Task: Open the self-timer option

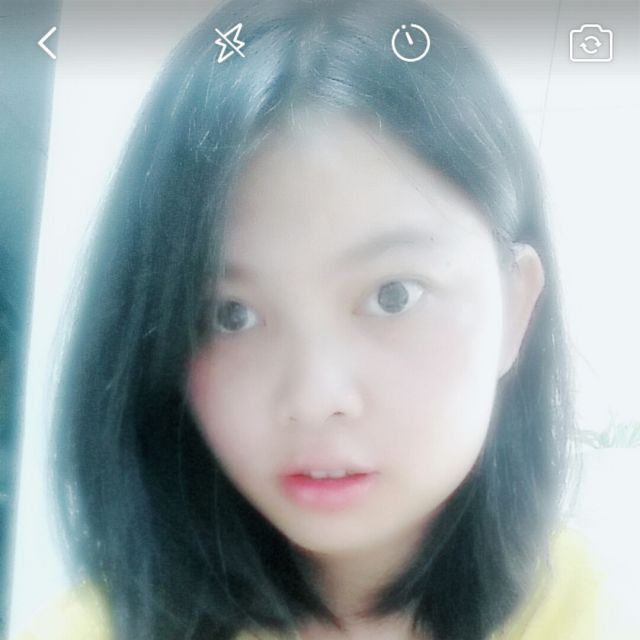Action: click(410, 43)
